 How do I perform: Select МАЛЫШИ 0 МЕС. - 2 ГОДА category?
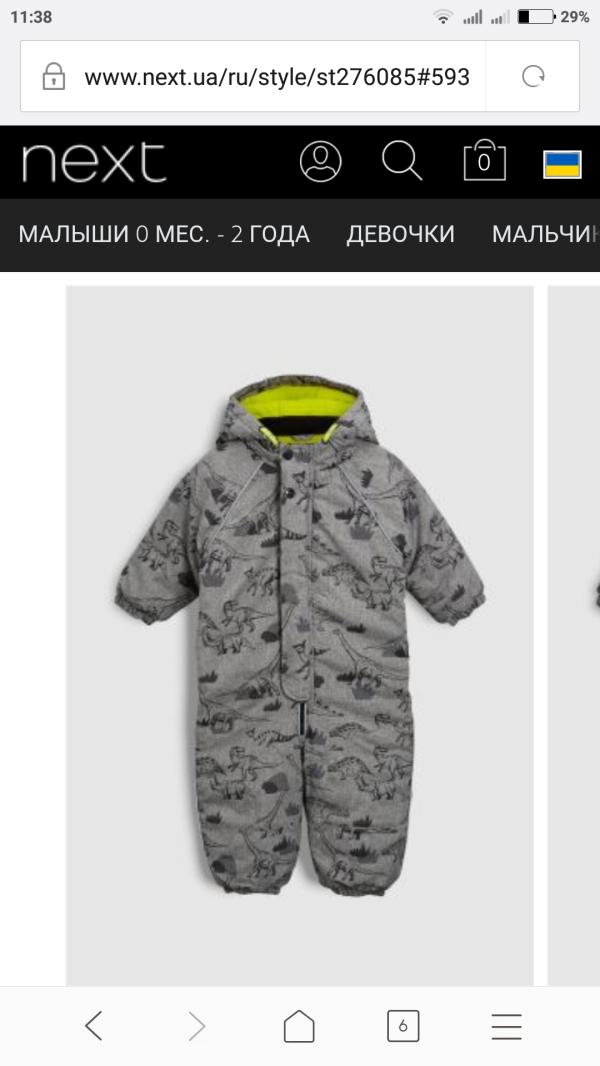tap(164, 235)
